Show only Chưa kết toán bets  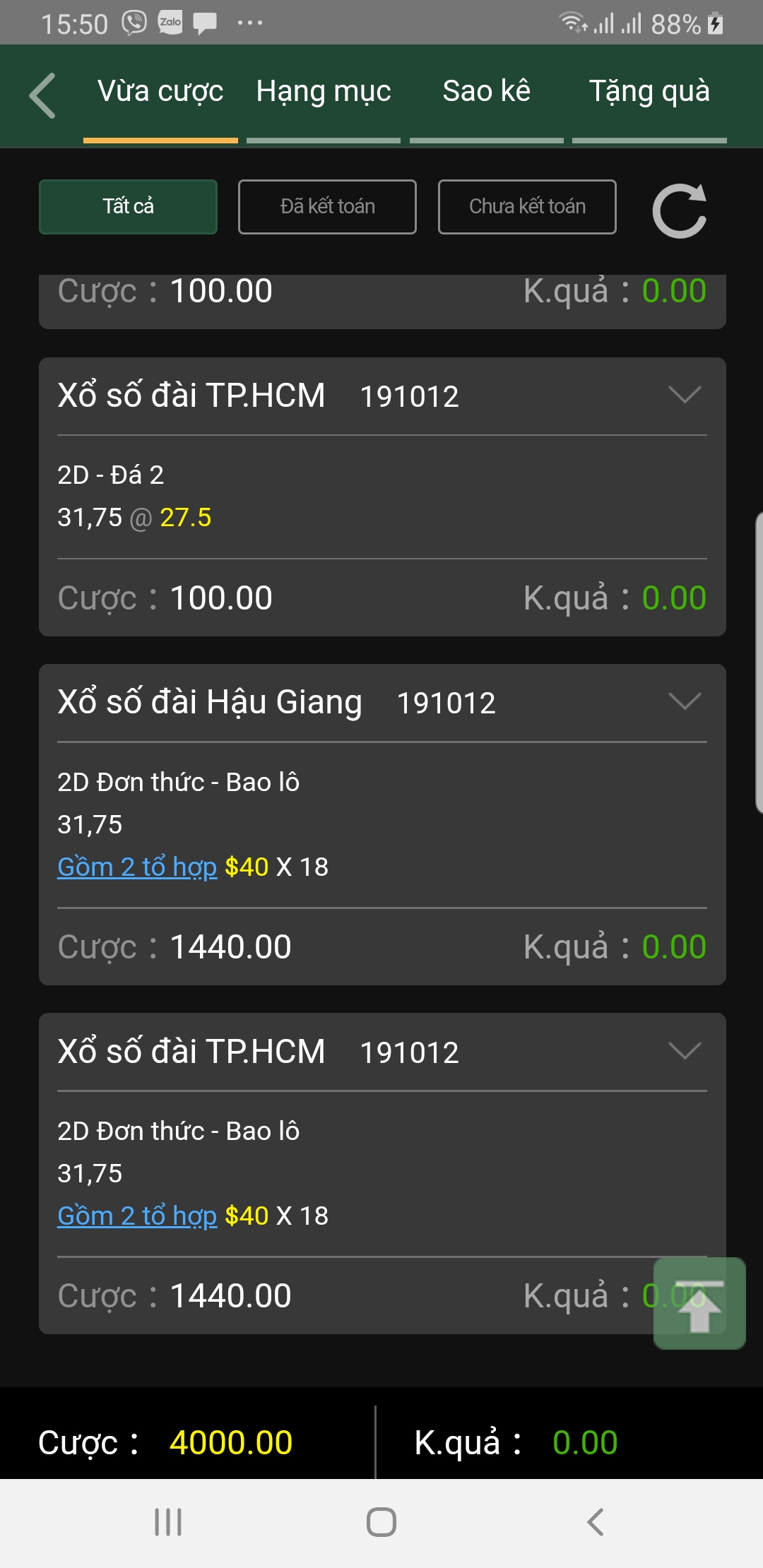pos(527,206)
